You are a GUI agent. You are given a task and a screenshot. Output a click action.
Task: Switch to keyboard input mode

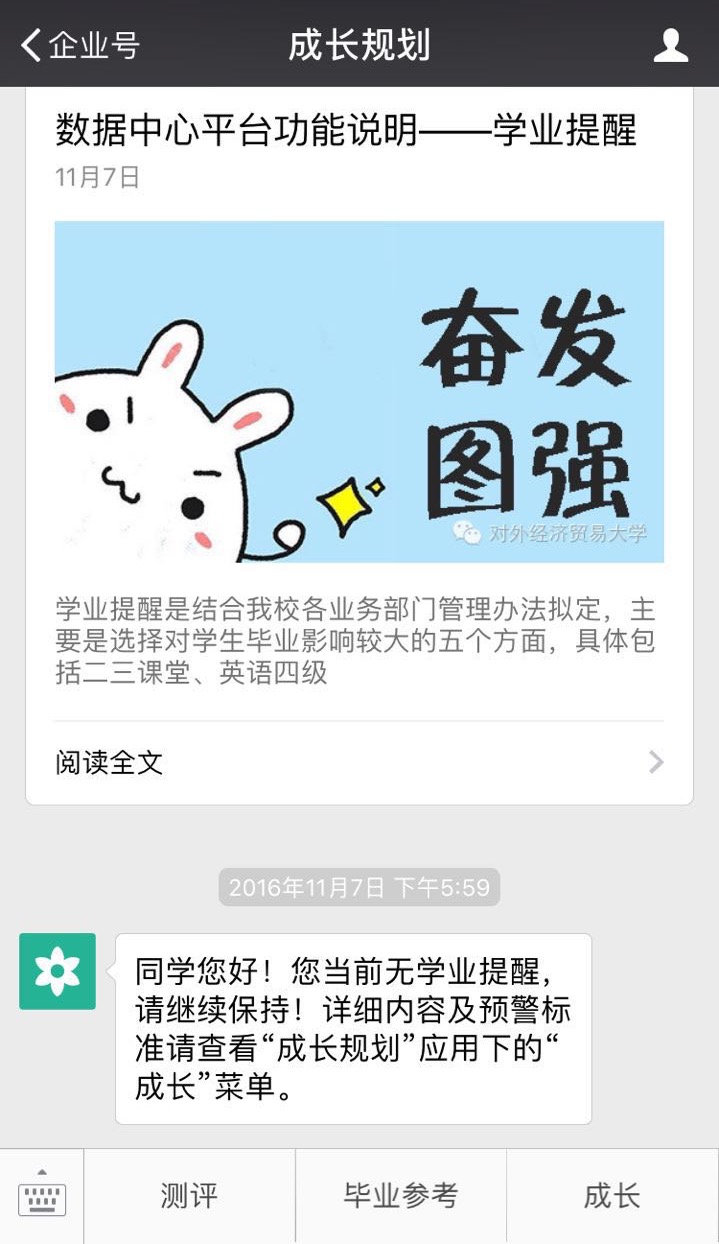pyautogui.click(x=42, y=1195)
